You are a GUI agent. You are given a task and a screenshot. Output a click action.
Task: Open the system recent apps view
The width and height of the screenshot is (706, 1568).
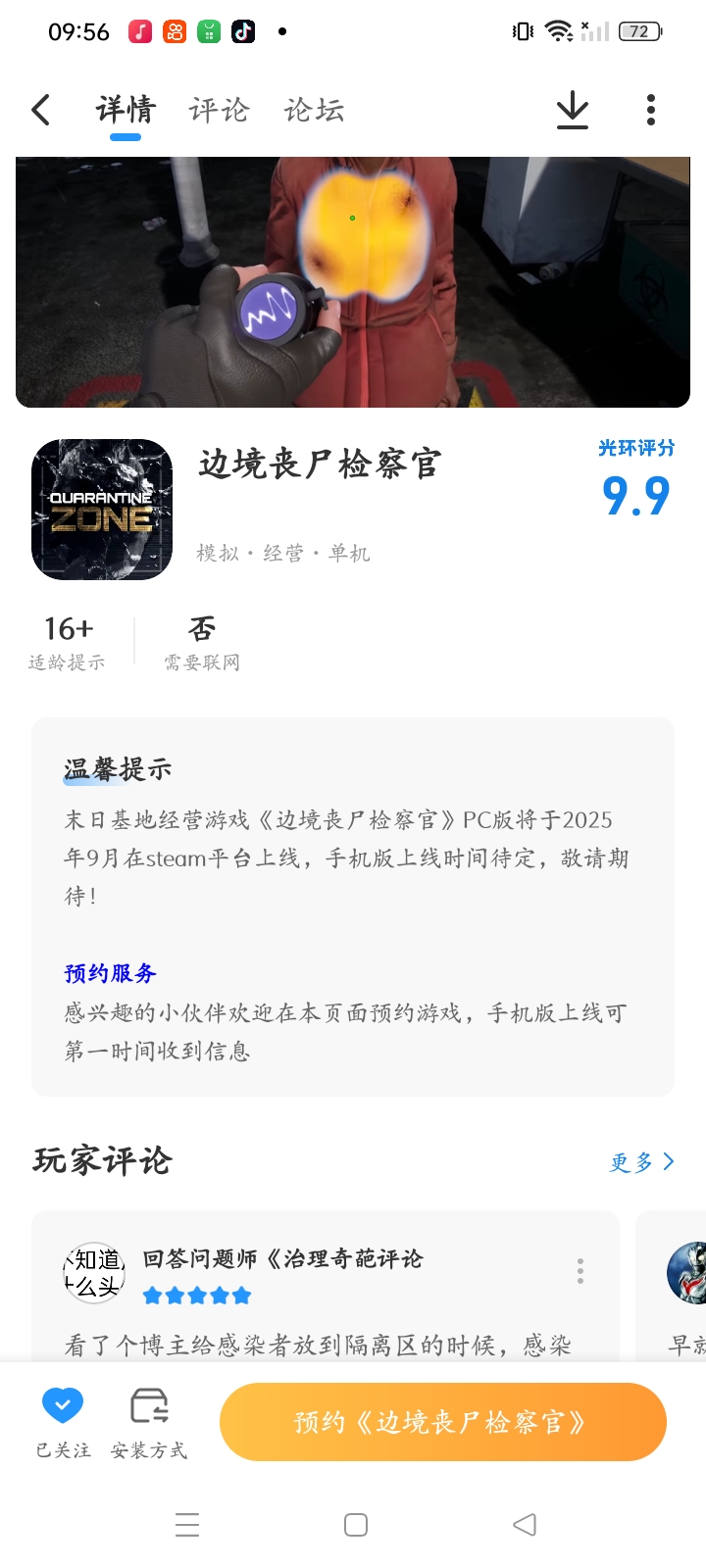(187, 1525)
